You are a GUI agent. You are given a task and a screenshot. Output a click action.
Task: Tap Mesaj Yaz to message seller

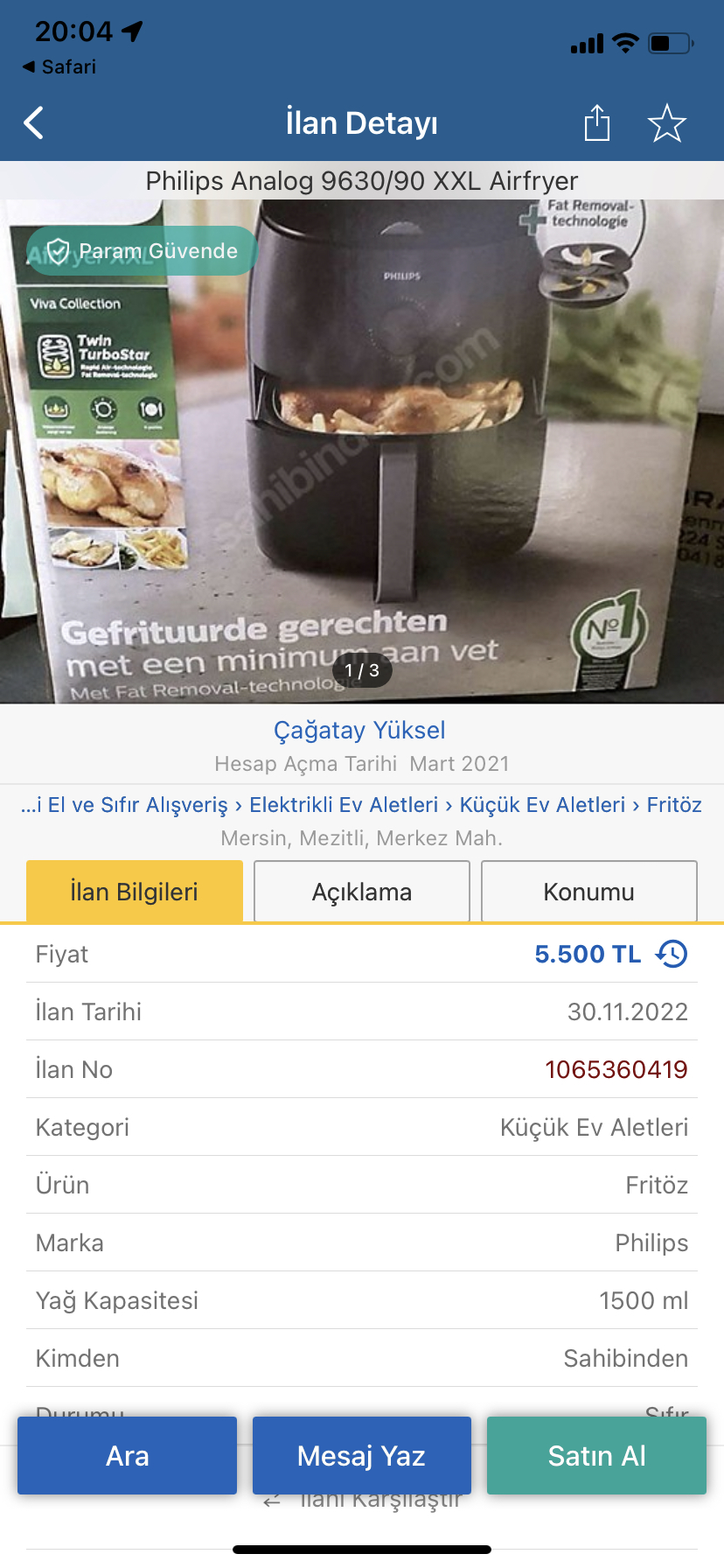point(362,1455)
